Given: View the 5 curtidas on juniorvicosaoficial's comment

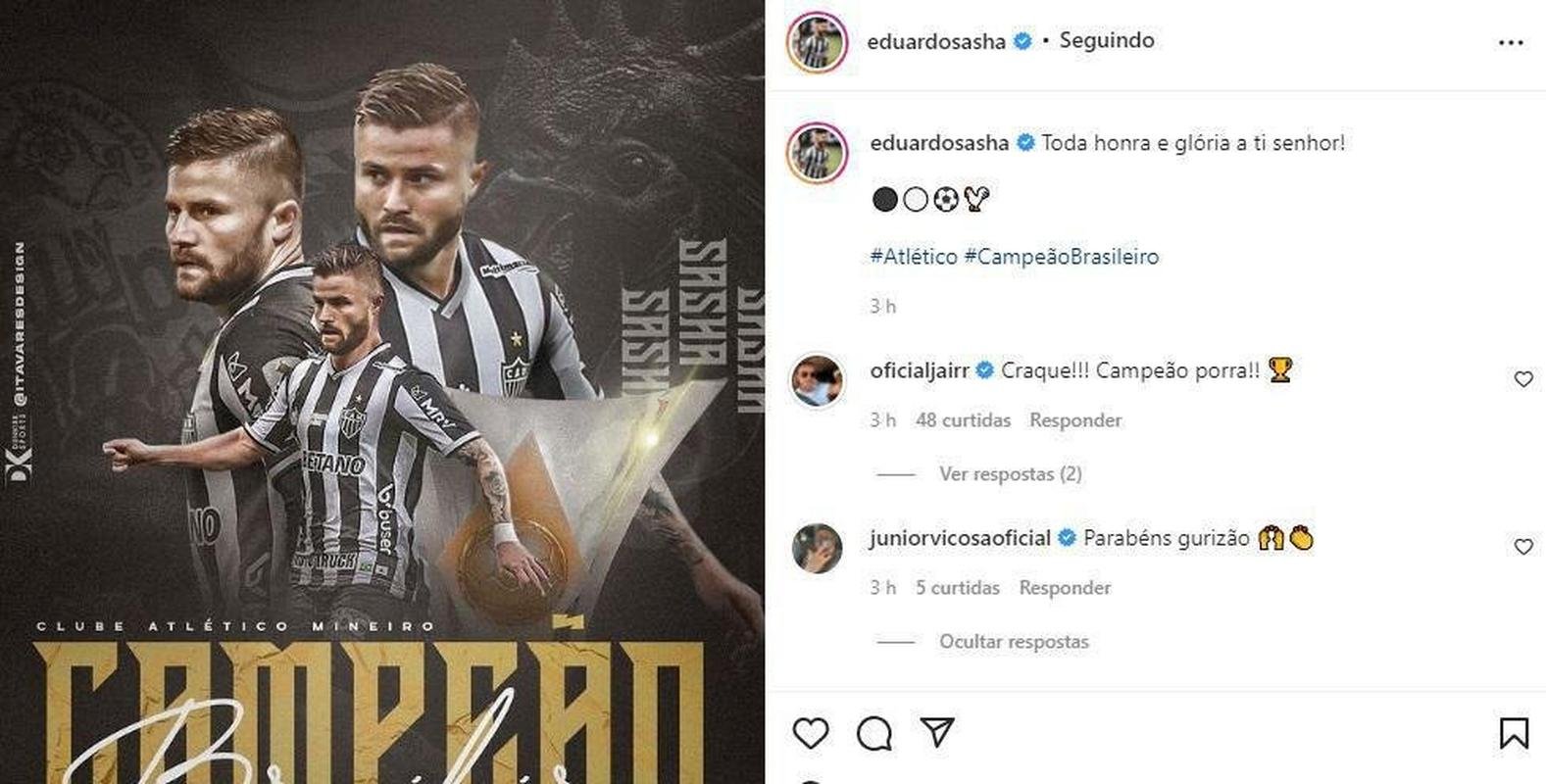Looking at the screenshot, I should pyautogui.click(x=957, y=588).
